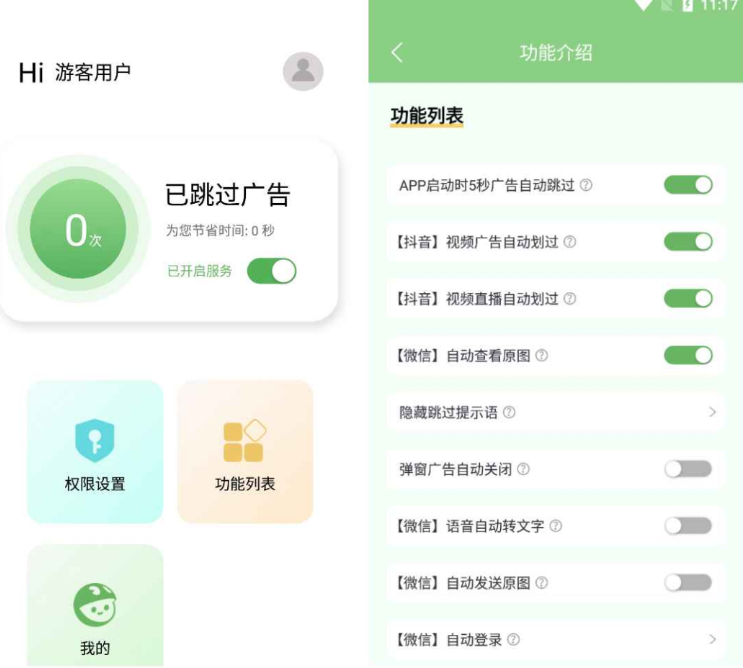
Task: Show help for APP启动时5秒广告自动跳过
Action: pos(586,185)
